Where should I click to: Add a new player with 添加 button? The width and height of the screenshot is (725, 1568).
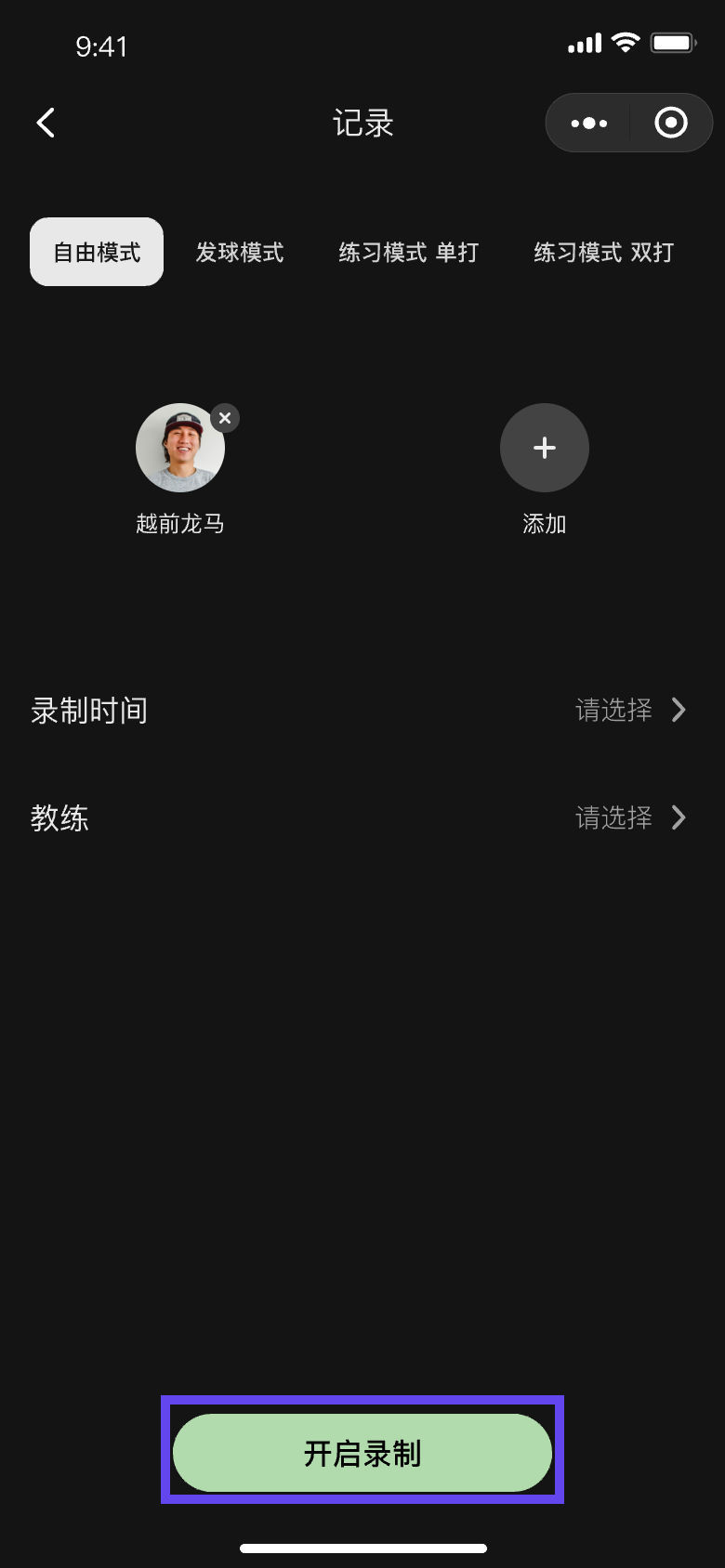click(545, 449)
